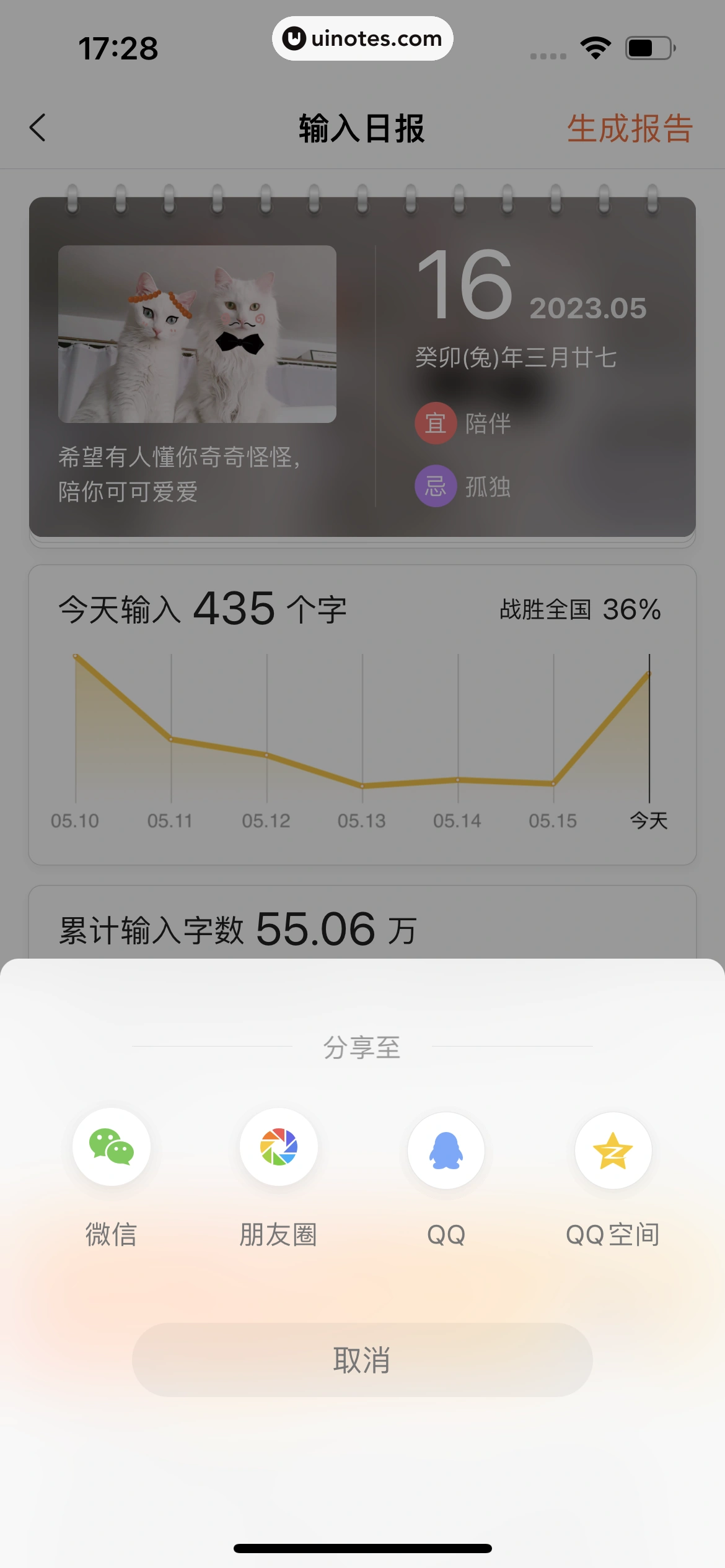Tap the Wi-Fi icon in status bar
This screenshot has width=725, height=1568.
coord(595,46)
